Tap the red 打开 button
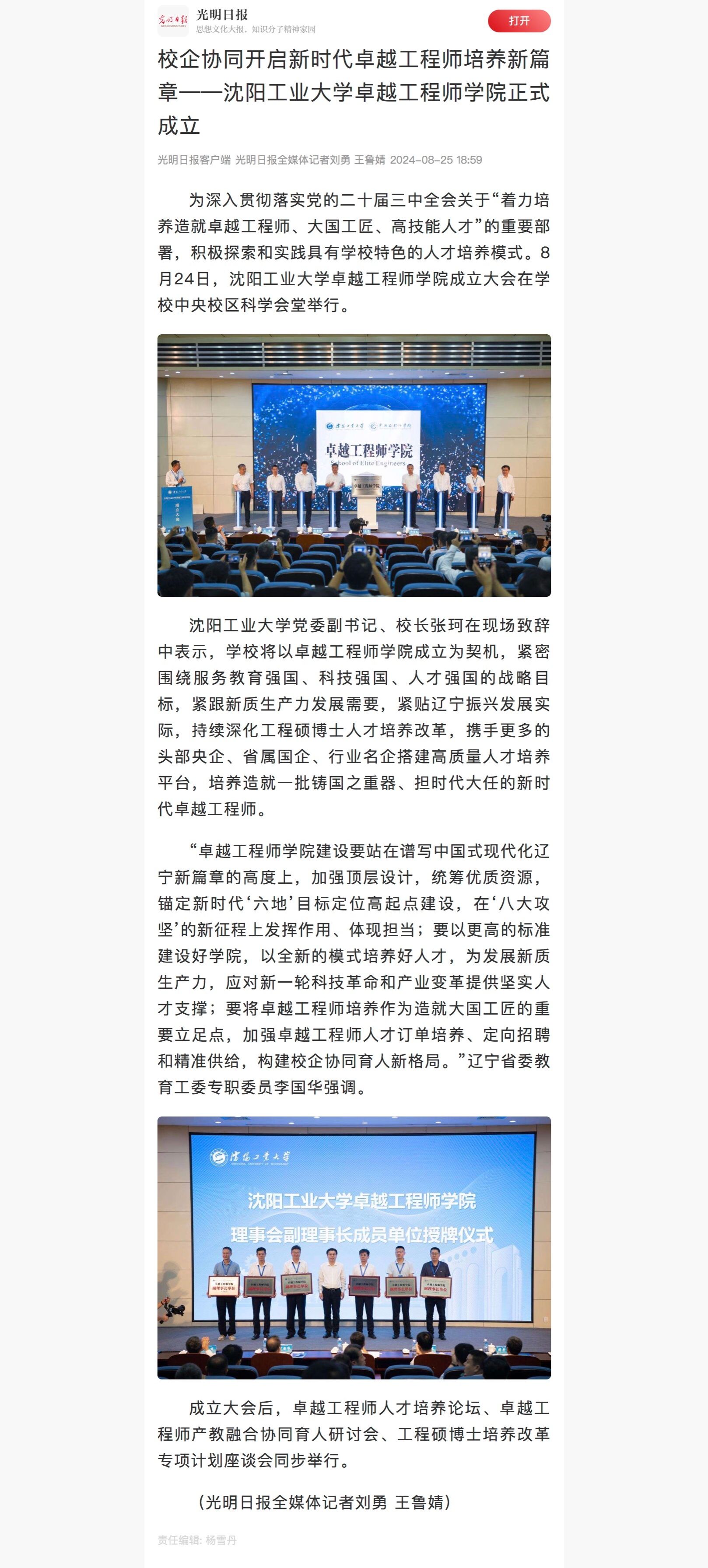708x1568 pixels. click(x=519, y=21)
